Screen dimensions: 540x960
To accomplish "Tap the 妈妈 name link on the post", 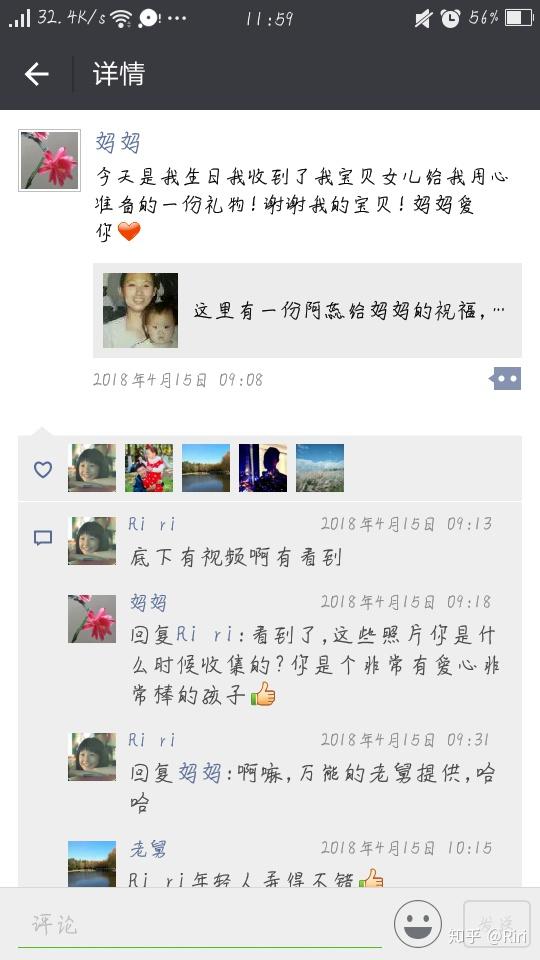I will pos(118,142).
